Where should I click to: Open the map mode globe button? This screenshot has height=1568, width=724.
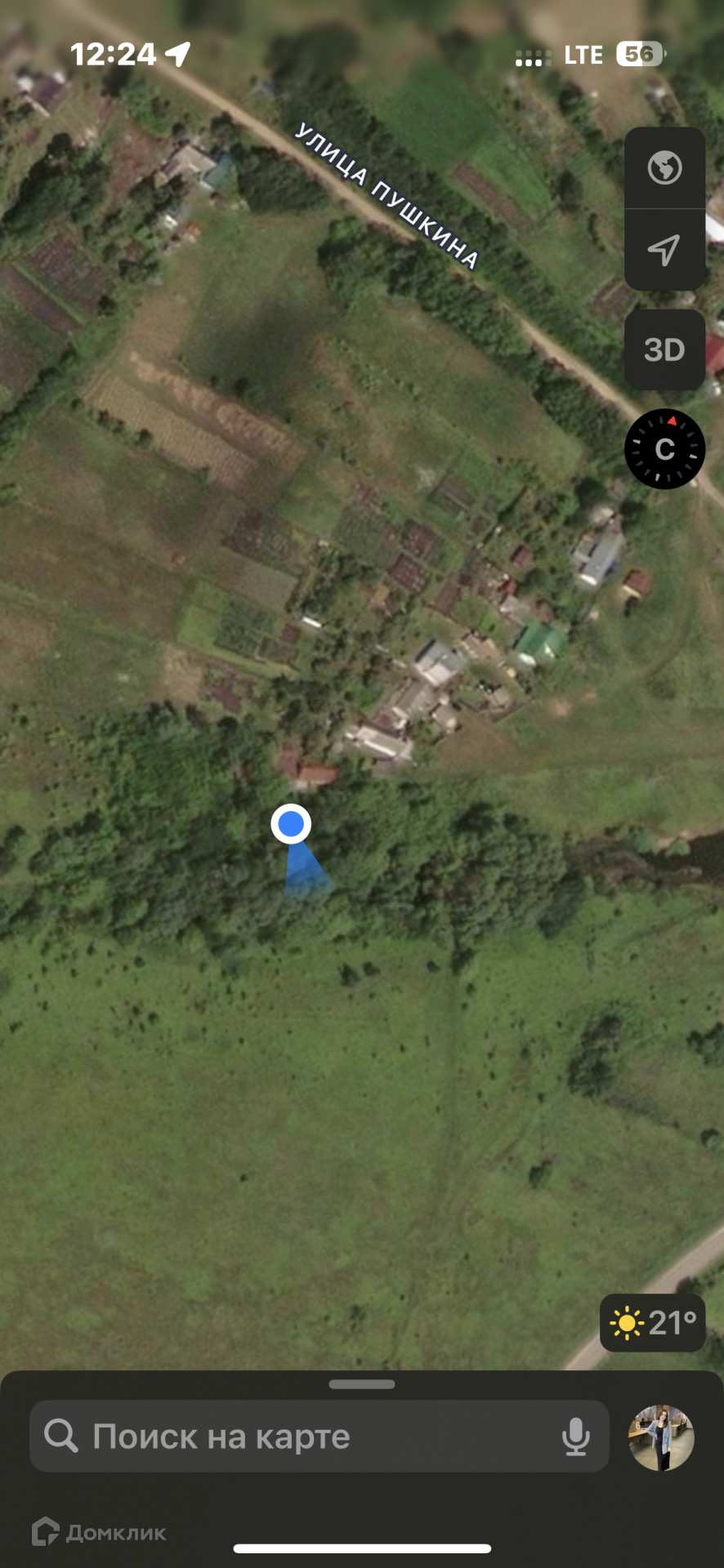664,168
